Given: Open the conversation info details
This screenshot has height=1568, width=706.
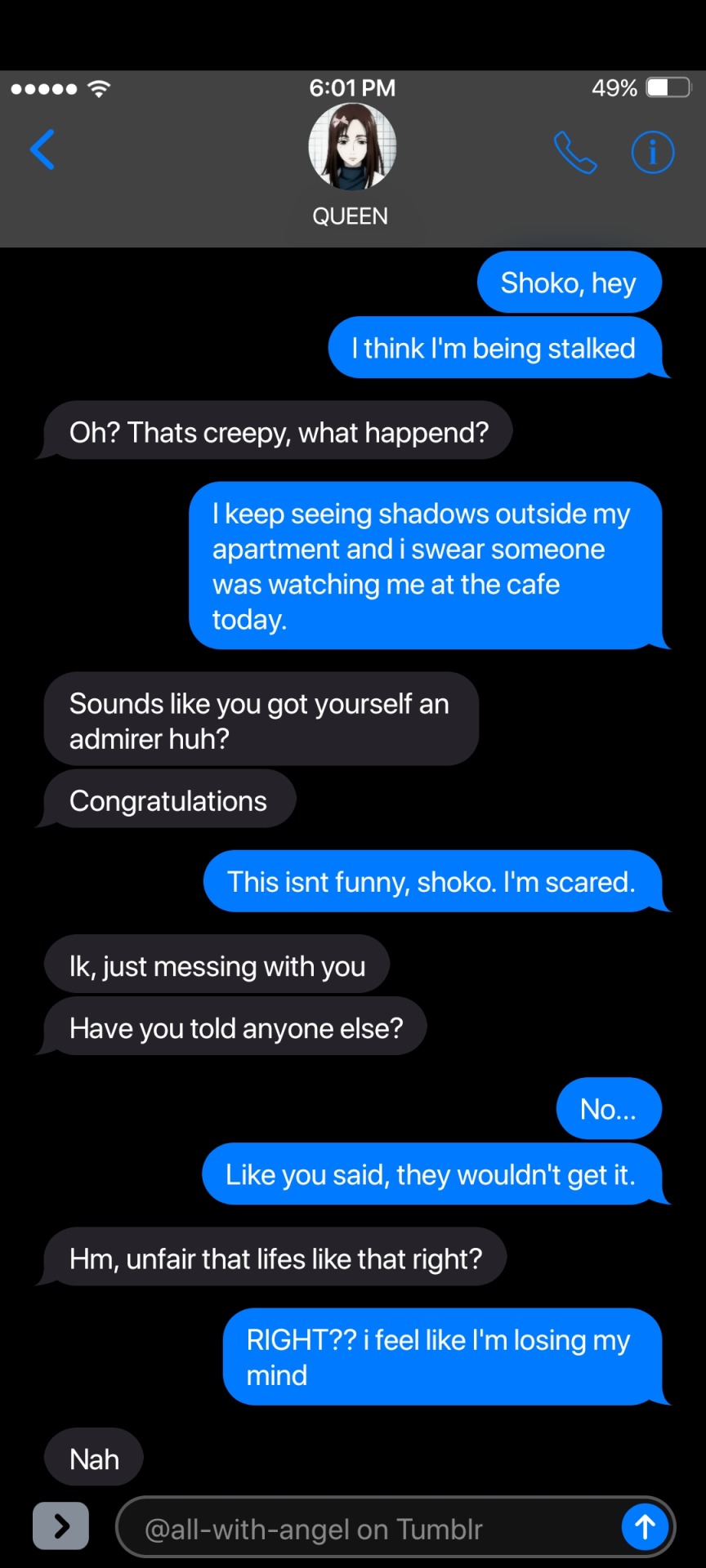Looking at the screenshot, I should (652, 153).
